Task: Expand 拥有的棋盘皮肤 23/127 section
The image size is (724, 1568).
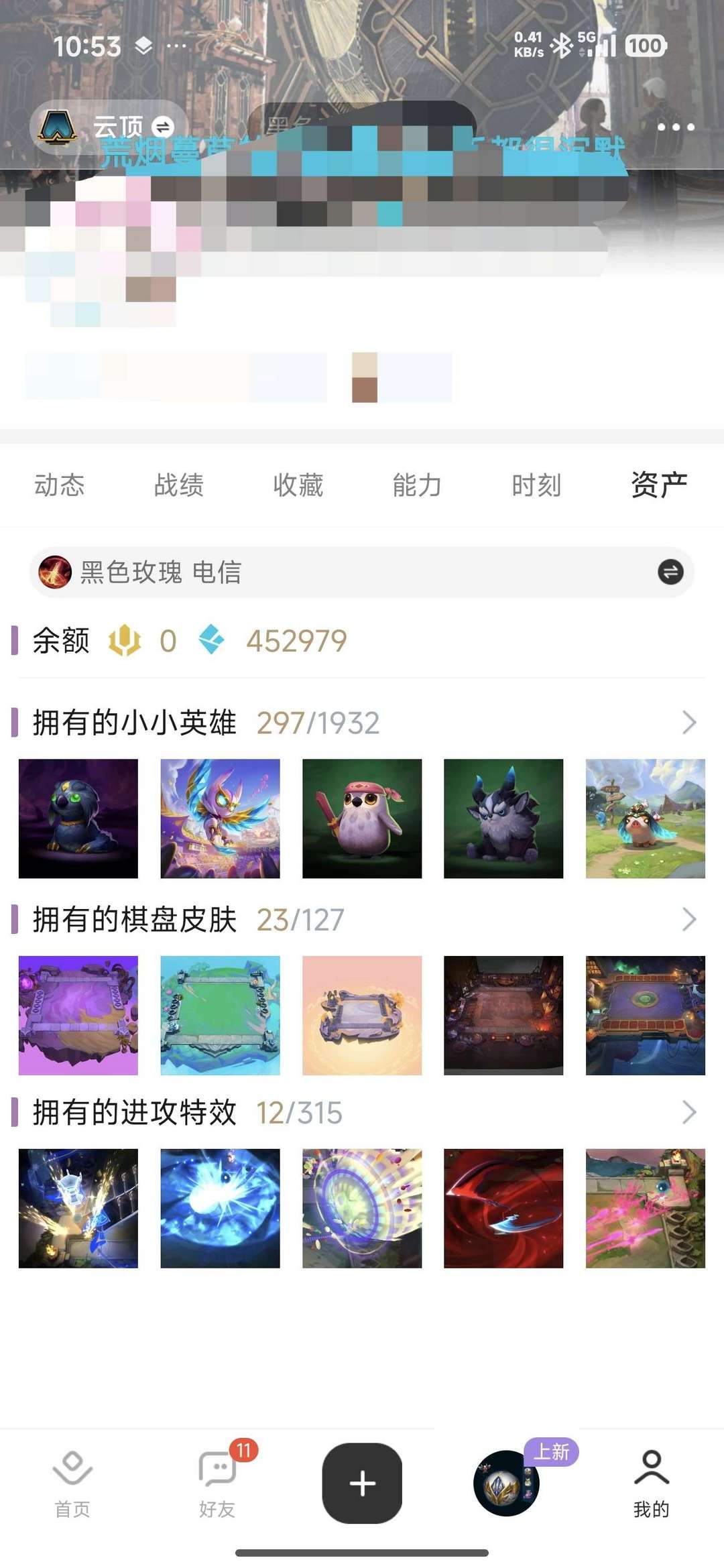Action: 689,919
